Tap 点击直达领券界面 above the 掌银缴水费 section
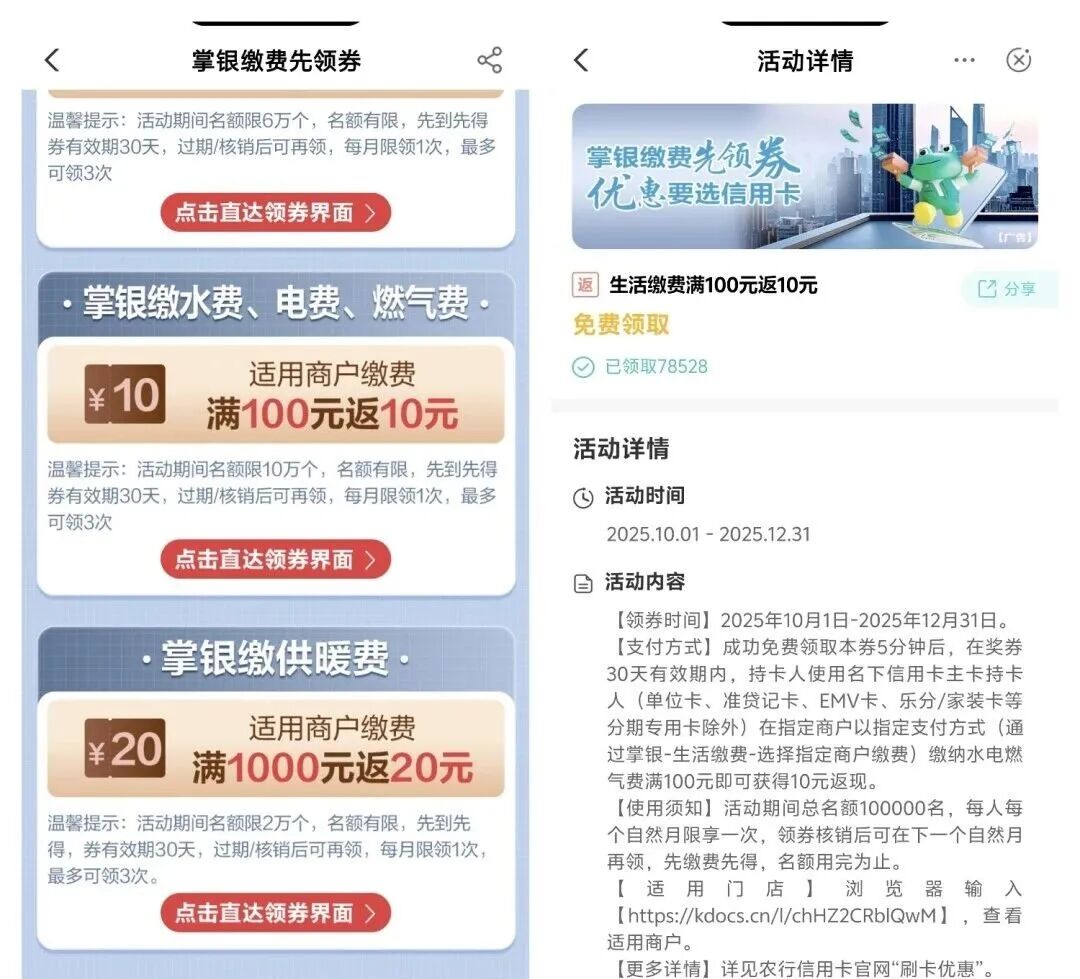Viewport: 1080px width, 979px height. click(275, 212)
